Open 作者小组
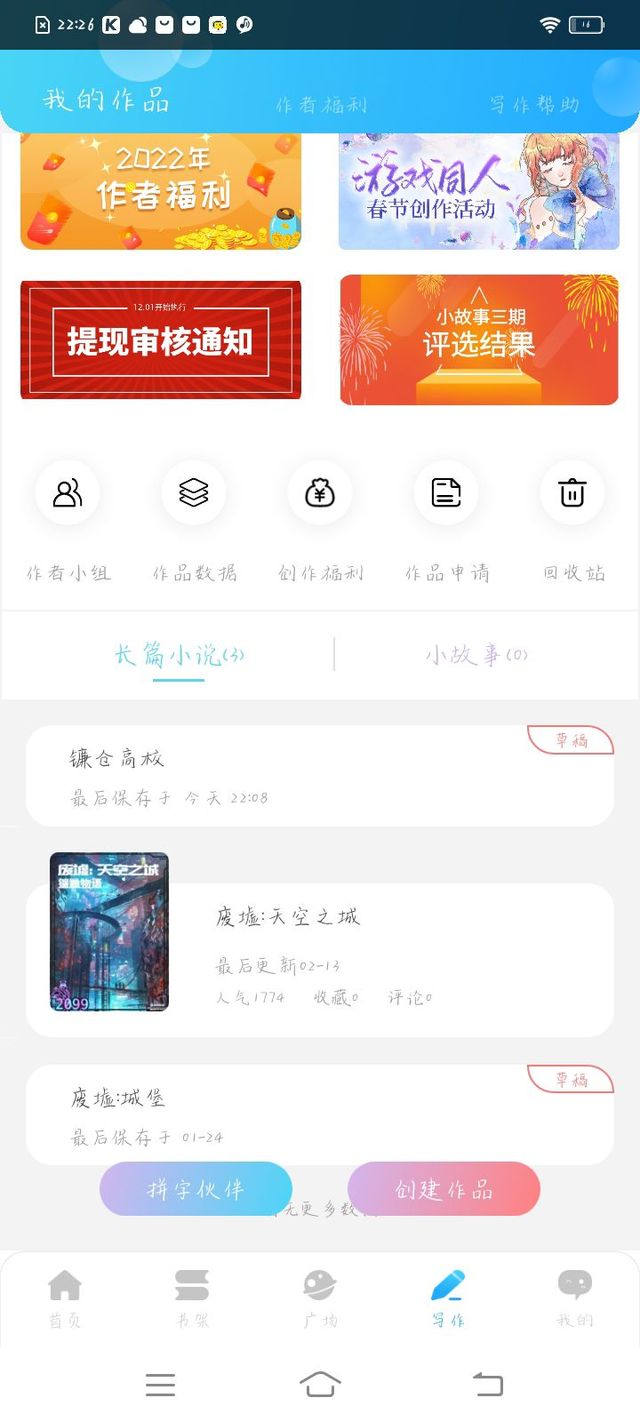The height and width of the screenshot is (1422, 640). click(x=68, y=493)
